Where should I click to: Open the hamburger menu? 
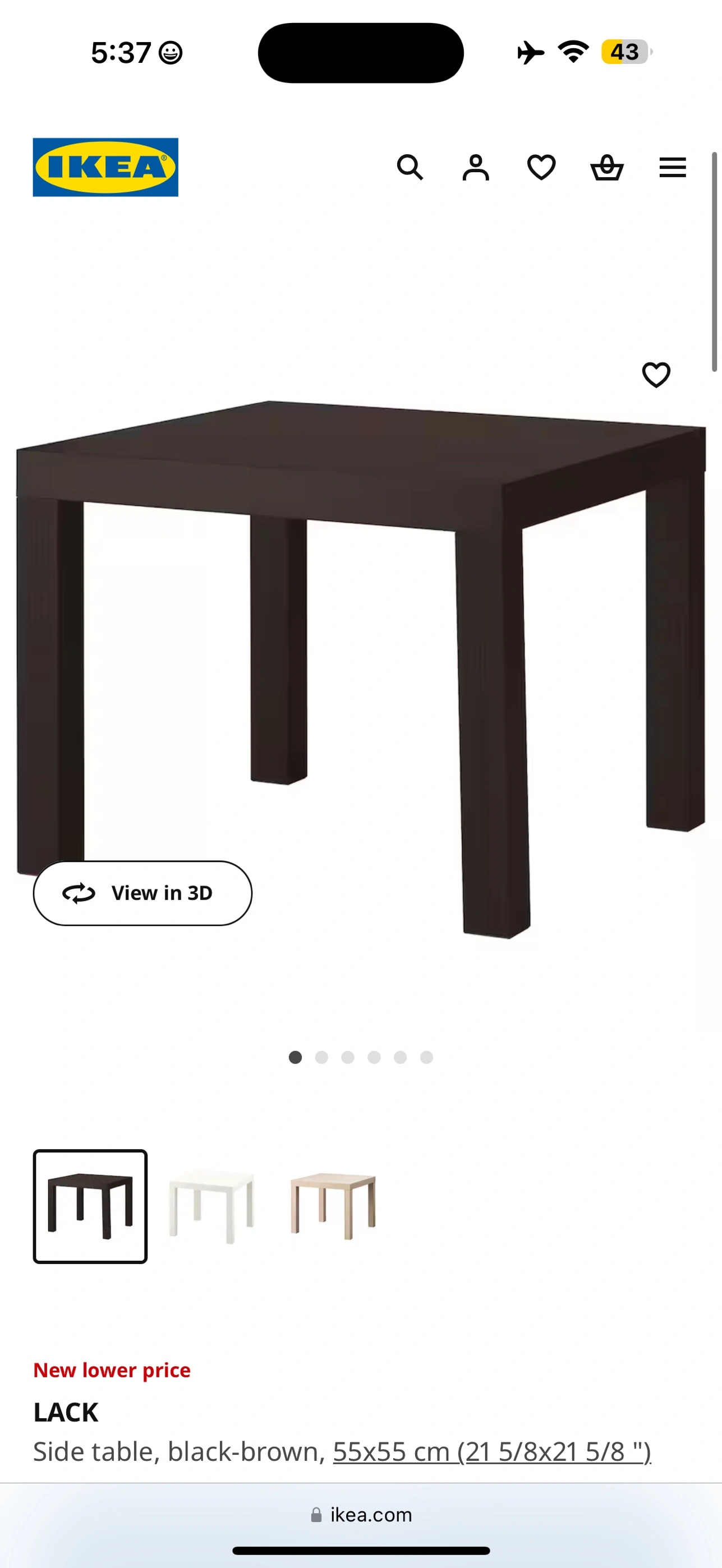click(x=673, y=167)
